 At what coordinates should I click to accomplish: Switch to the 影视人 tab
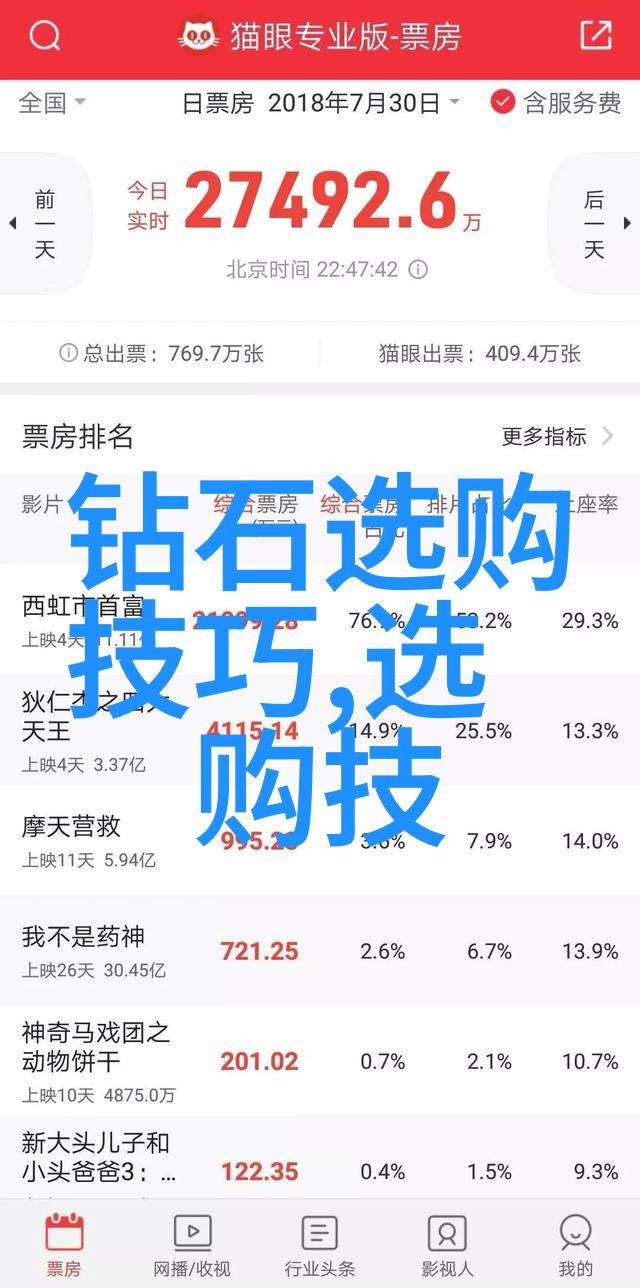point(447,1244)
